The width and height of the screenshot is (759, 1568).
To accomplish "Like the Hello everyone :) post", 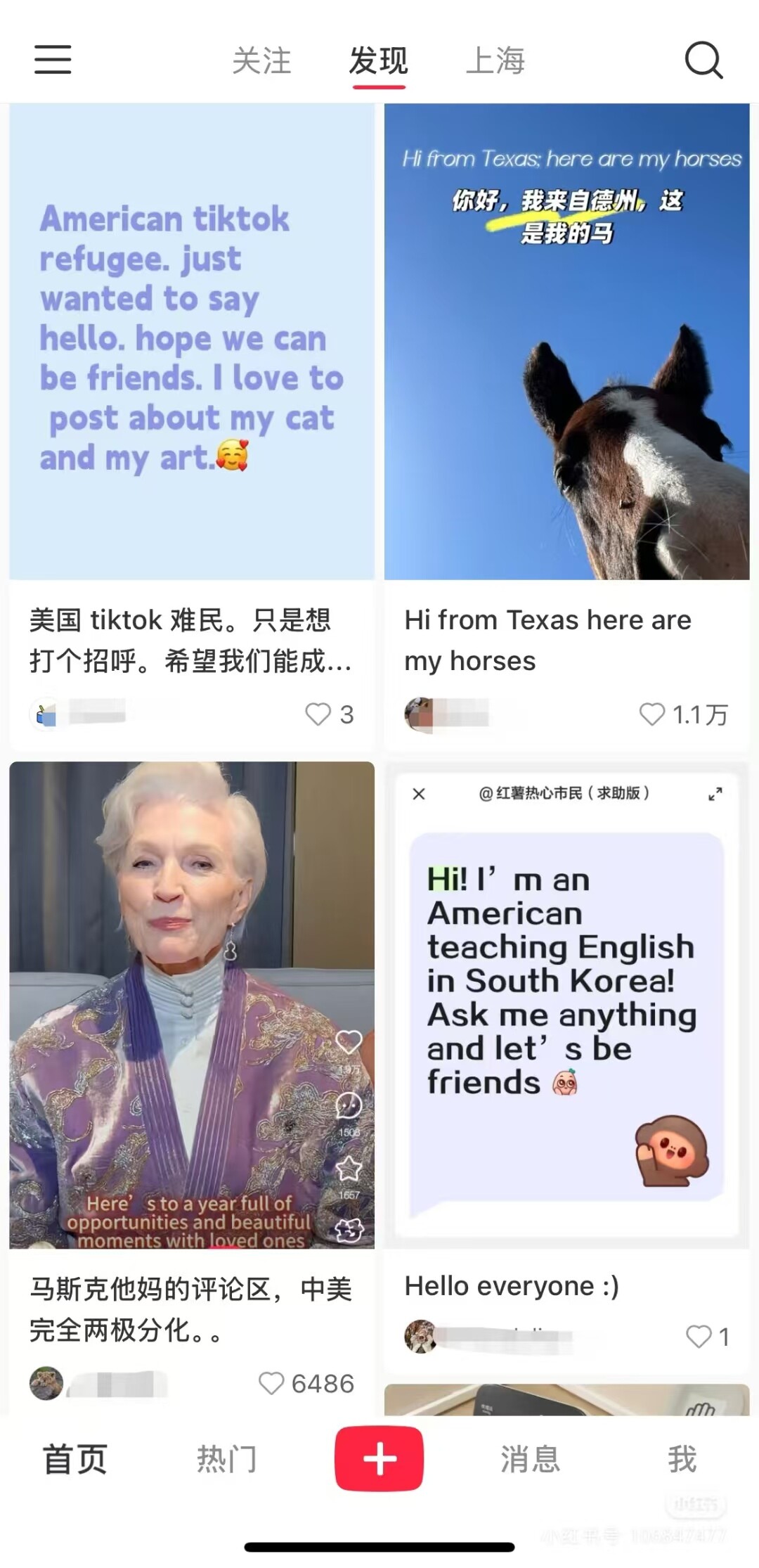I will (699, 1336).
